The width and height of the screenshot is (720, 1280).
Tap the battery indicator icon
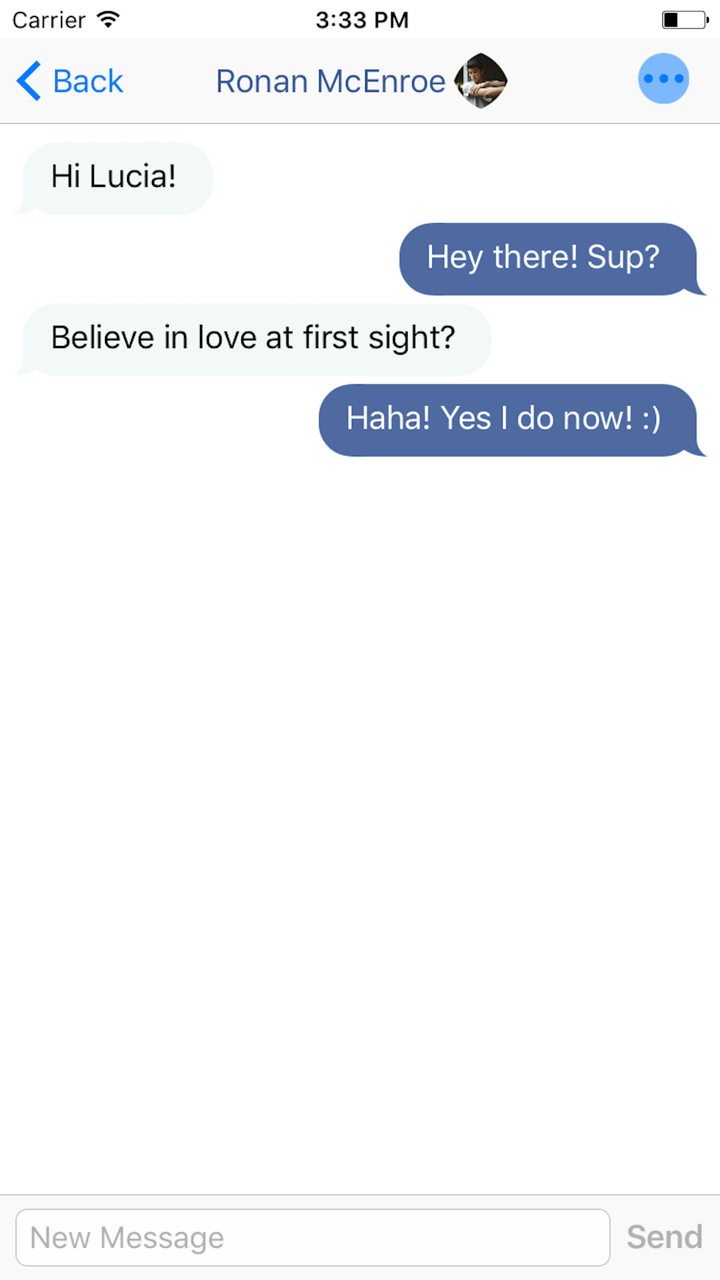coord(684,18)
